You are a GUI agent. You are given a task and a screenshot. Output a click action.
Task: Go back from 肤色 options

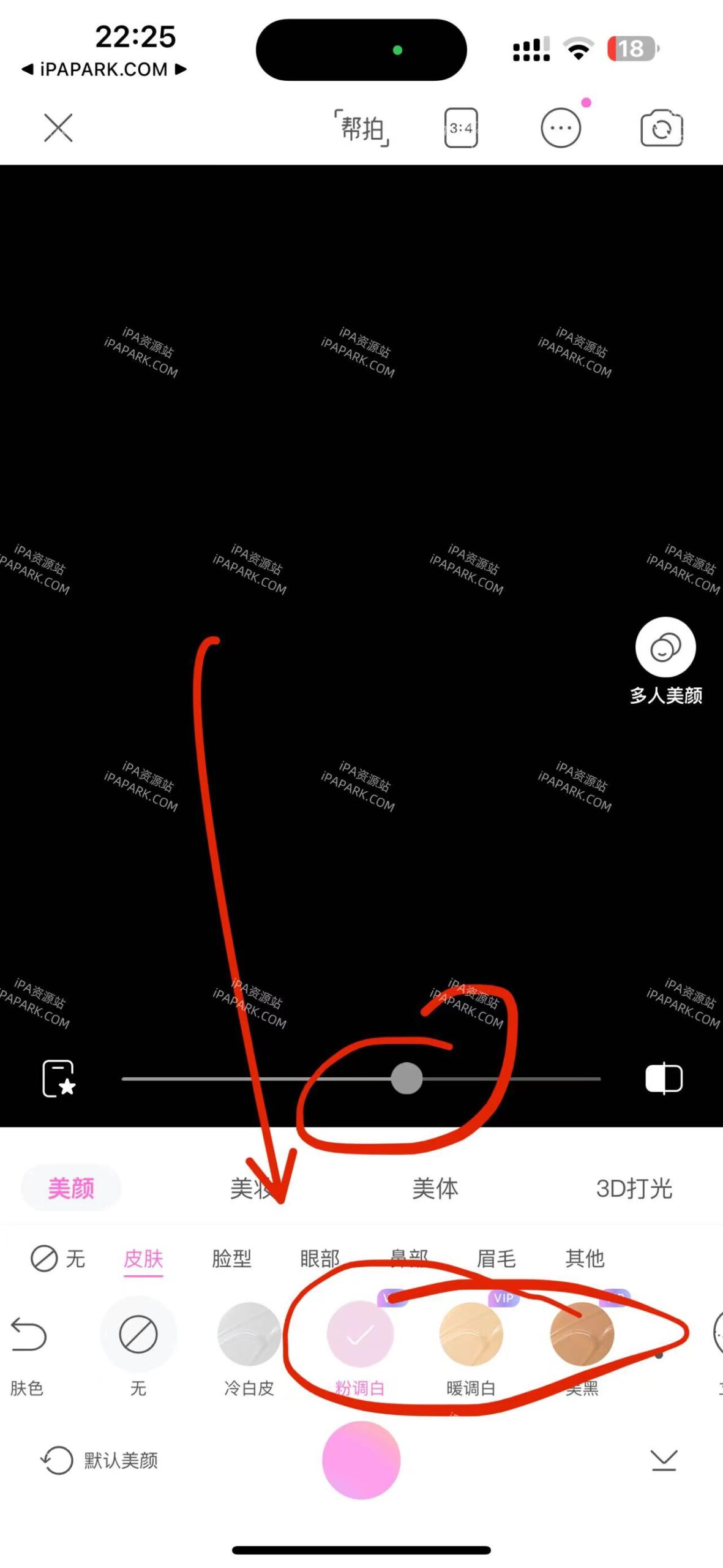[x=28, y=1334]
